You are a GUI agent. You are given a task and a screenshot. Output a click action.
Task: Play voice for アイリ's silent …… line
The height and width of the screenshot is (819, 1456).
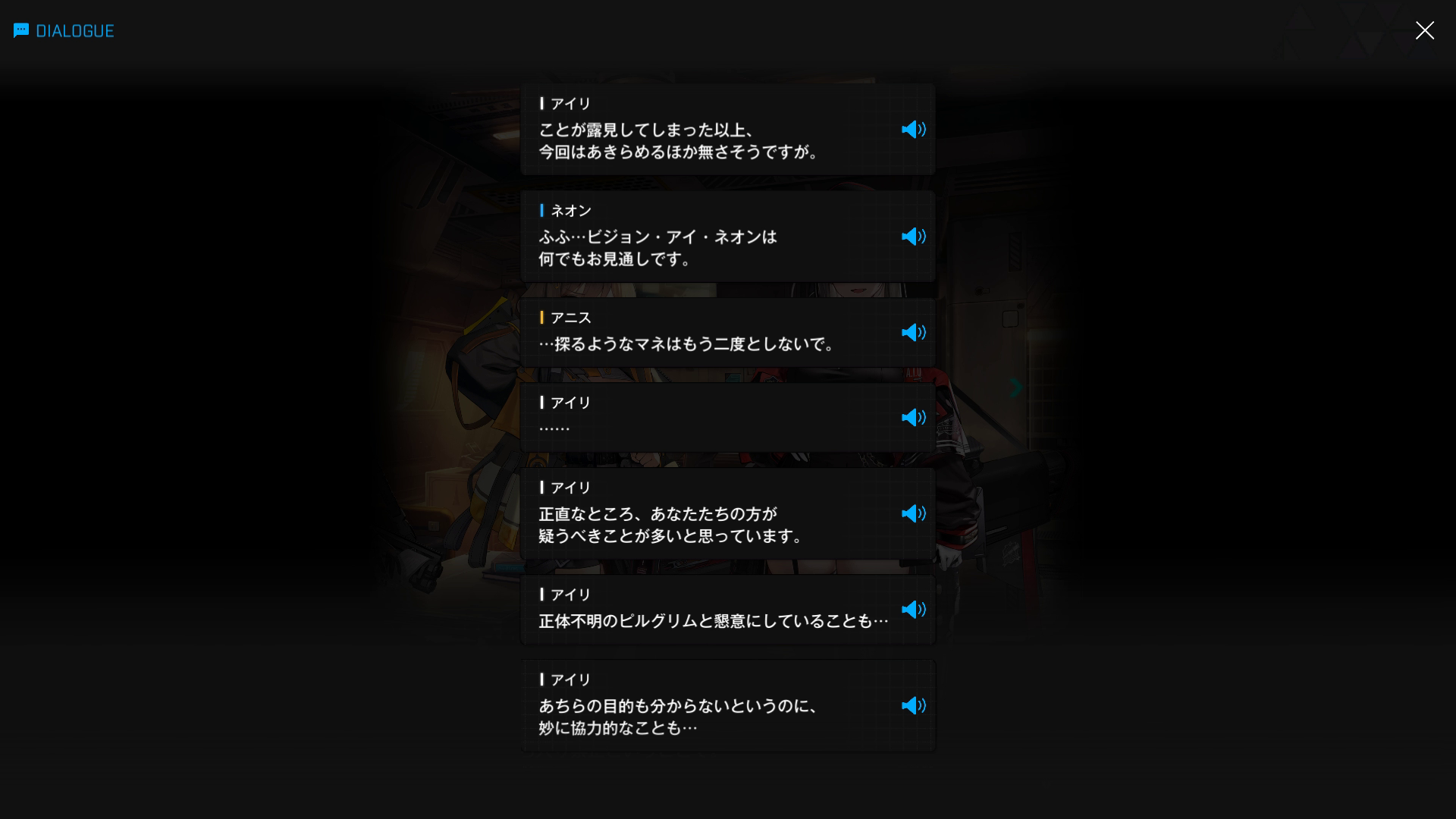point(913,418)
